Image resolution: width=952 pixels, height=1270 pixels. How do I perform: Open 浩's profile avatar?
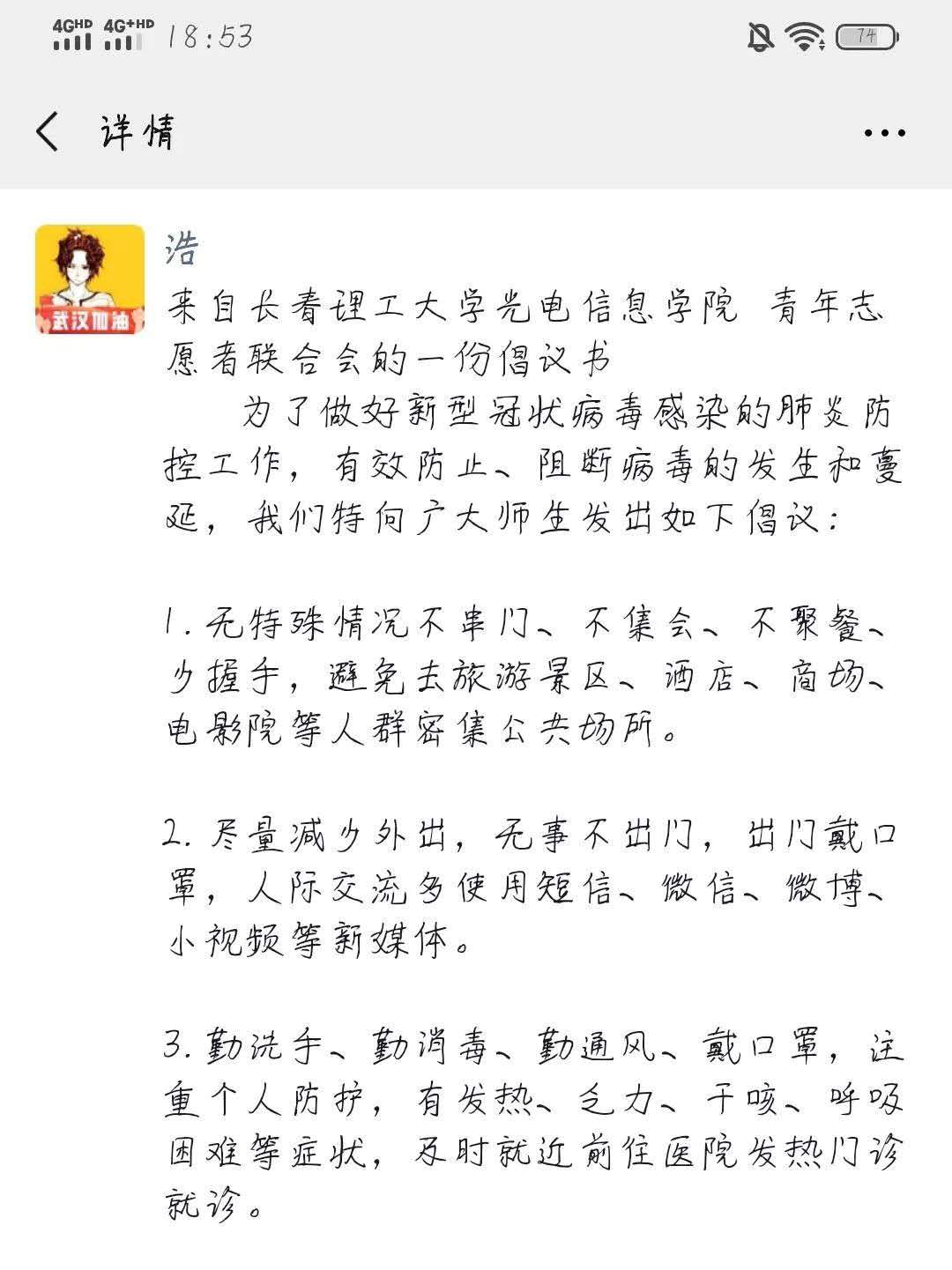[89, 279]
